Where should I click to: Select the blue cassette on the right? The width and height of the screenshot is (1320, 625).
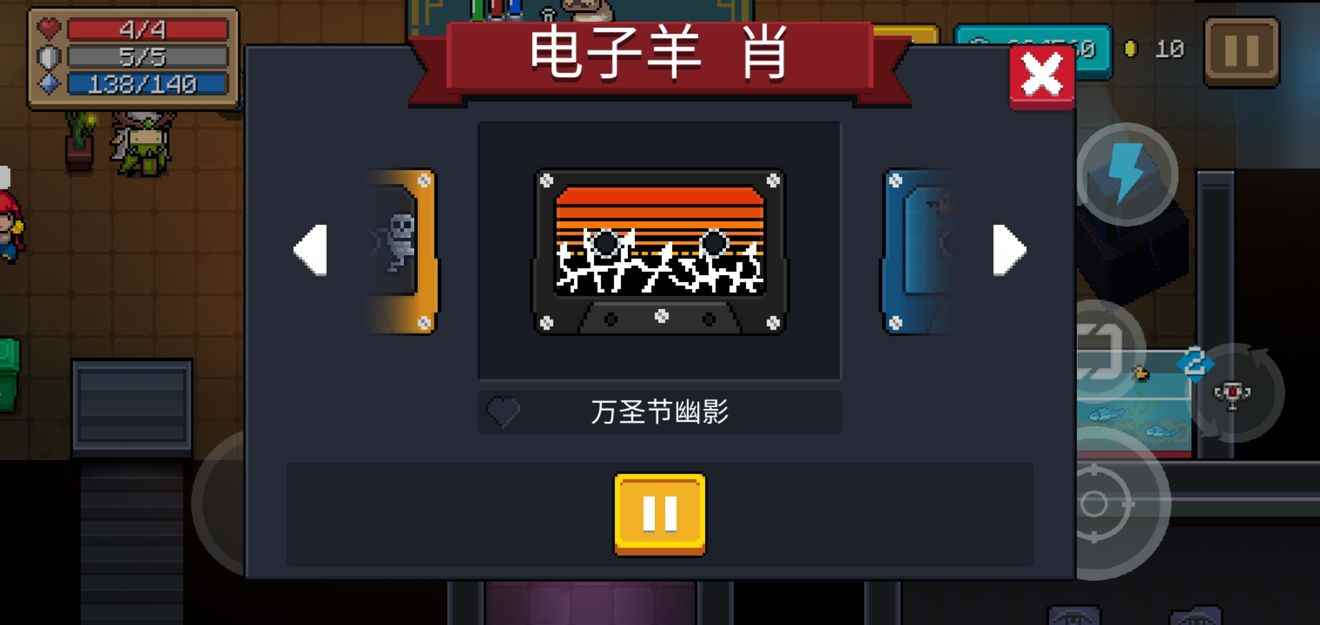click(916, 250)
